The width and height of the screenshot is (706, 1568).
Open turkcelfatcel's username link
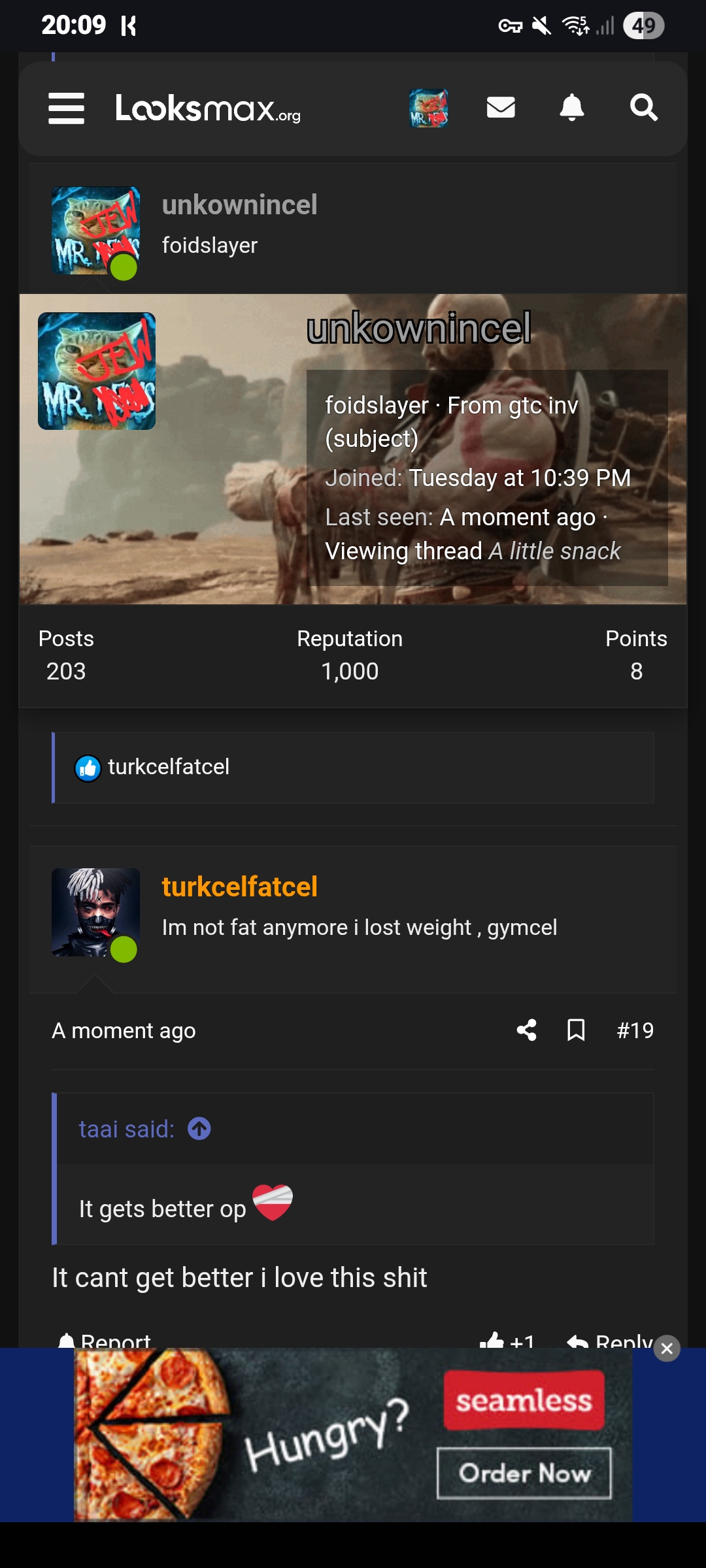[239, 887]
